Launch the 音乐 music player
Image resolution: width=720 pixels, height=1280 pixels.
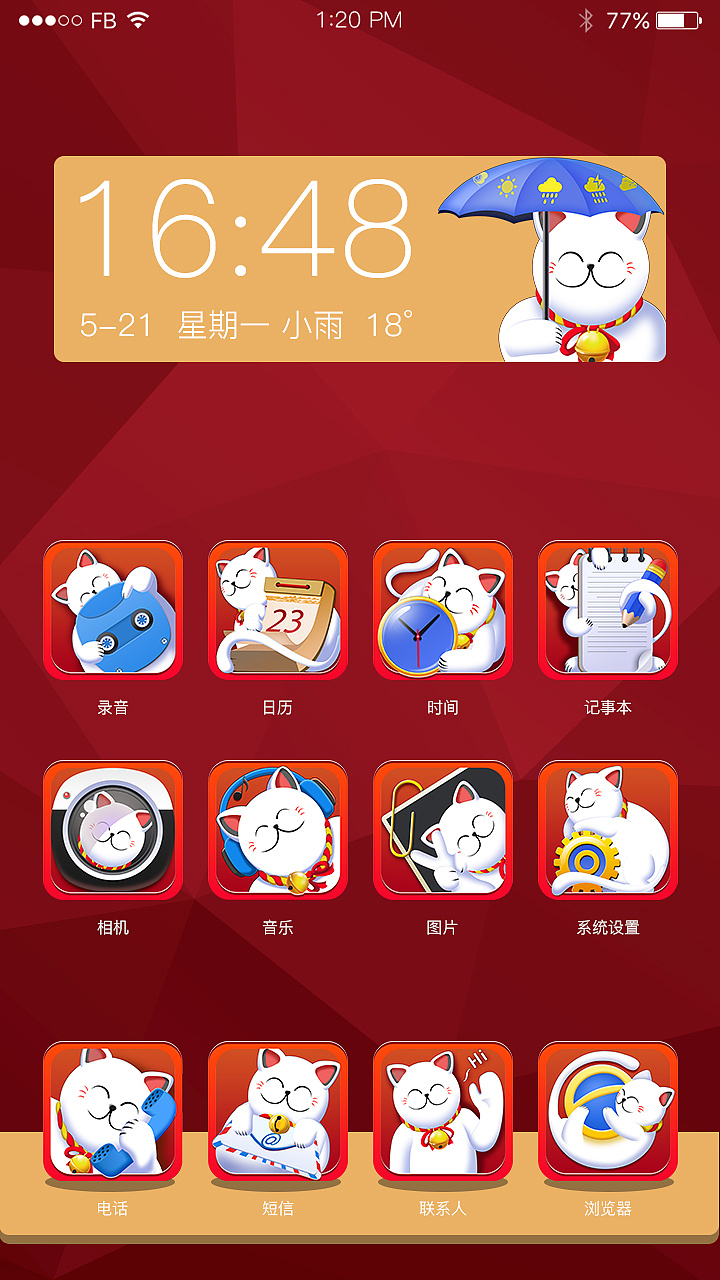click(278, 831)
